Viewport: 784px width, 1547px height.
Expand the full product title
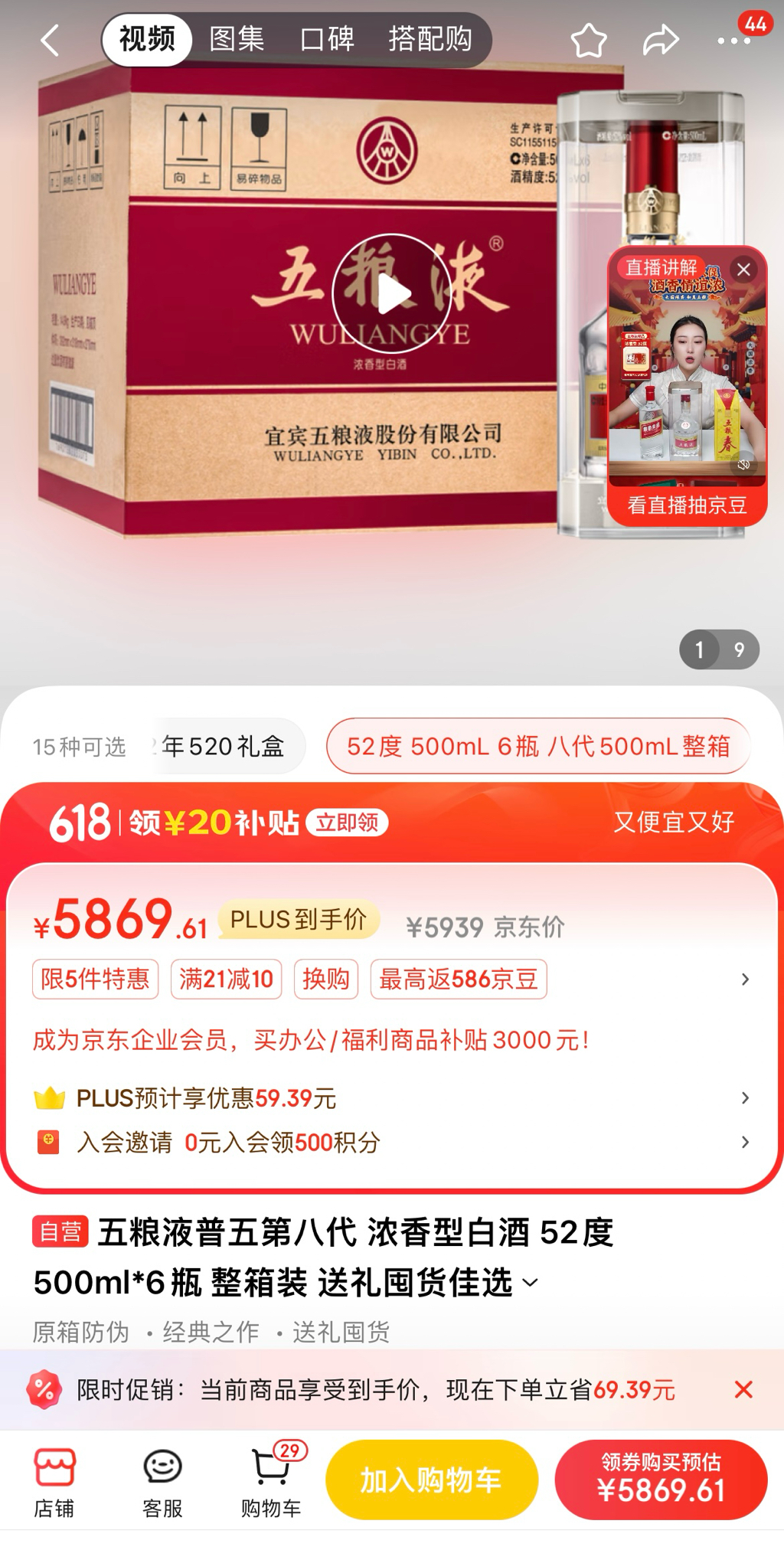pos(530,1282)
